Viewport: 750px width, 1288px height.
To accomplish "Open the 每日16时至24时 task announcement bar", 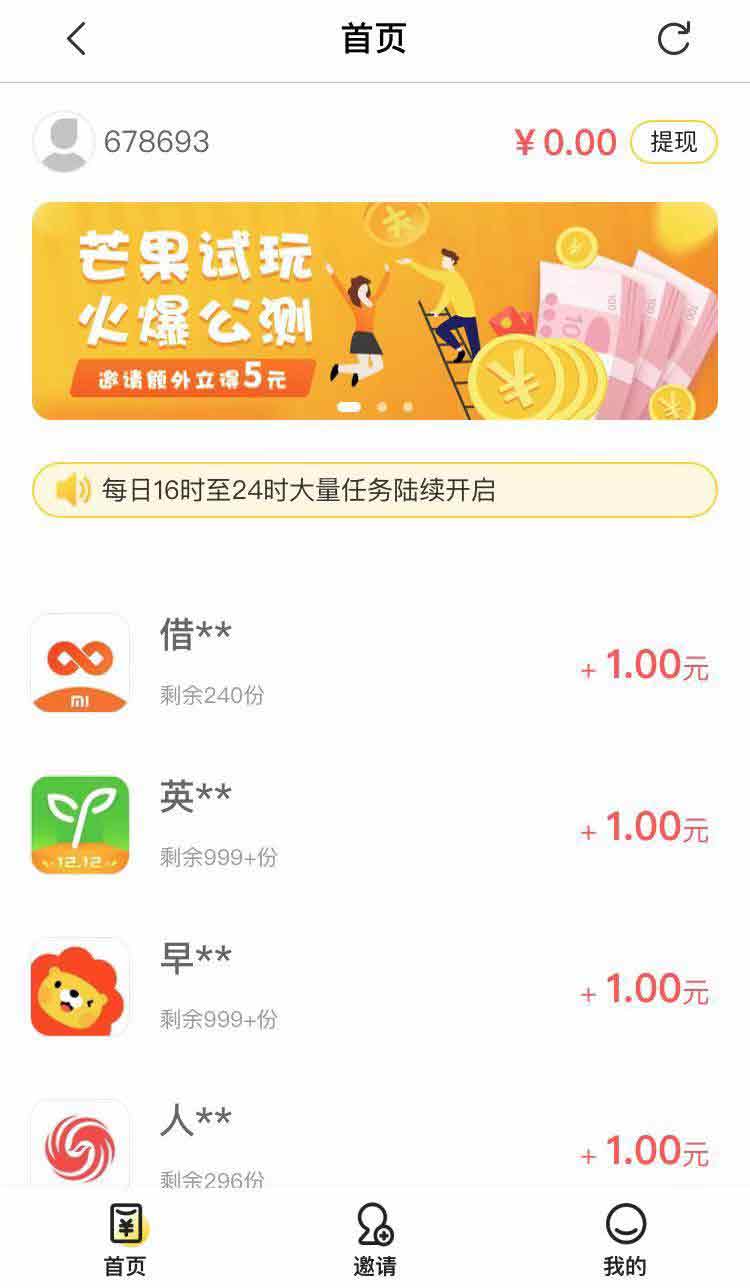I will (x=375, y=490).
